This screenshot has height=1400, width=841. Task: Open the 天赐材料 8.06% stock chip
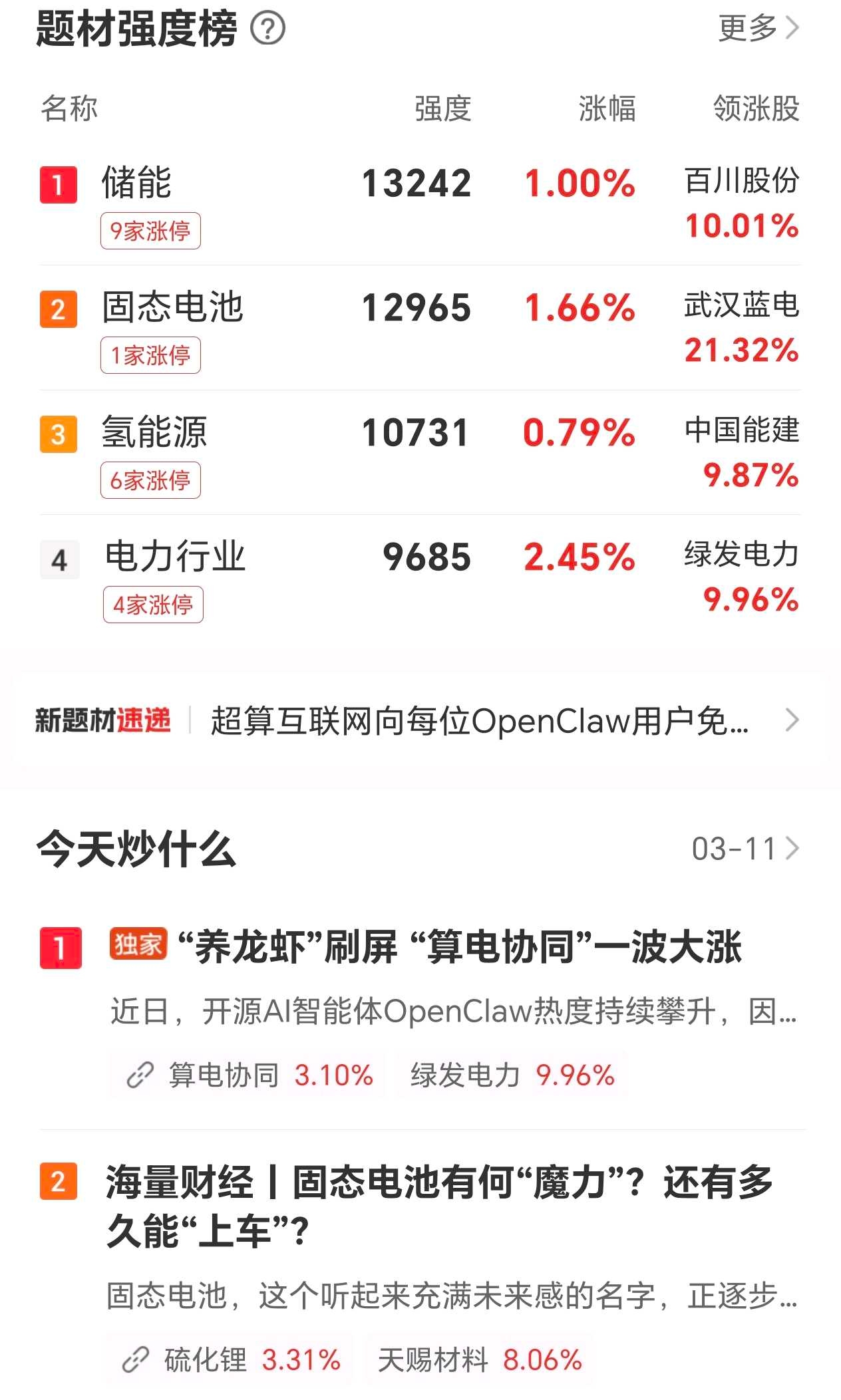pyautogui.click(x=479, y=1360)
